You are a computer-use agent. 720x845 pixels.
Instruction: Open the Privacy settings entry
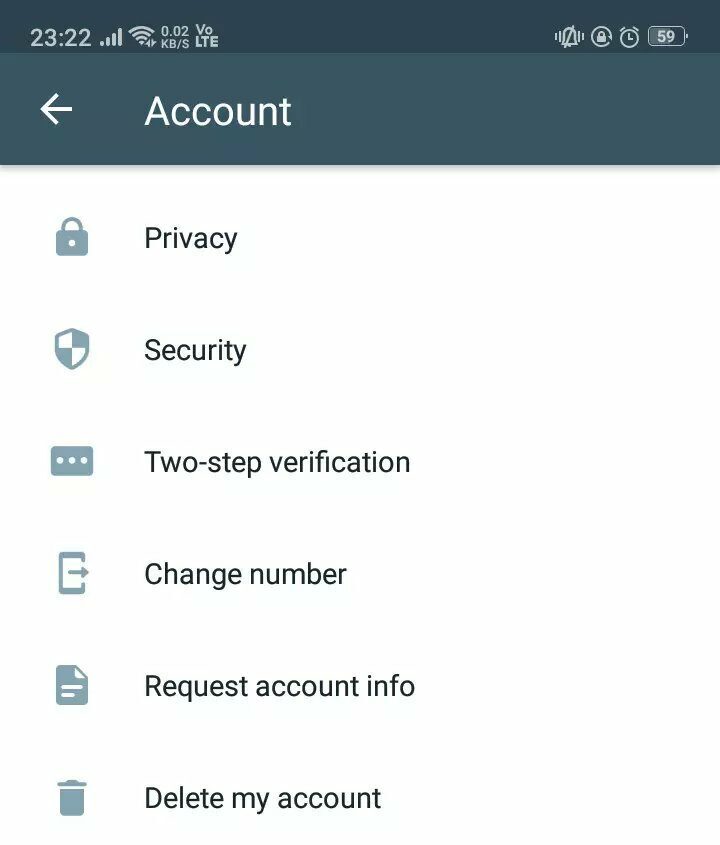tap(190, 237)
